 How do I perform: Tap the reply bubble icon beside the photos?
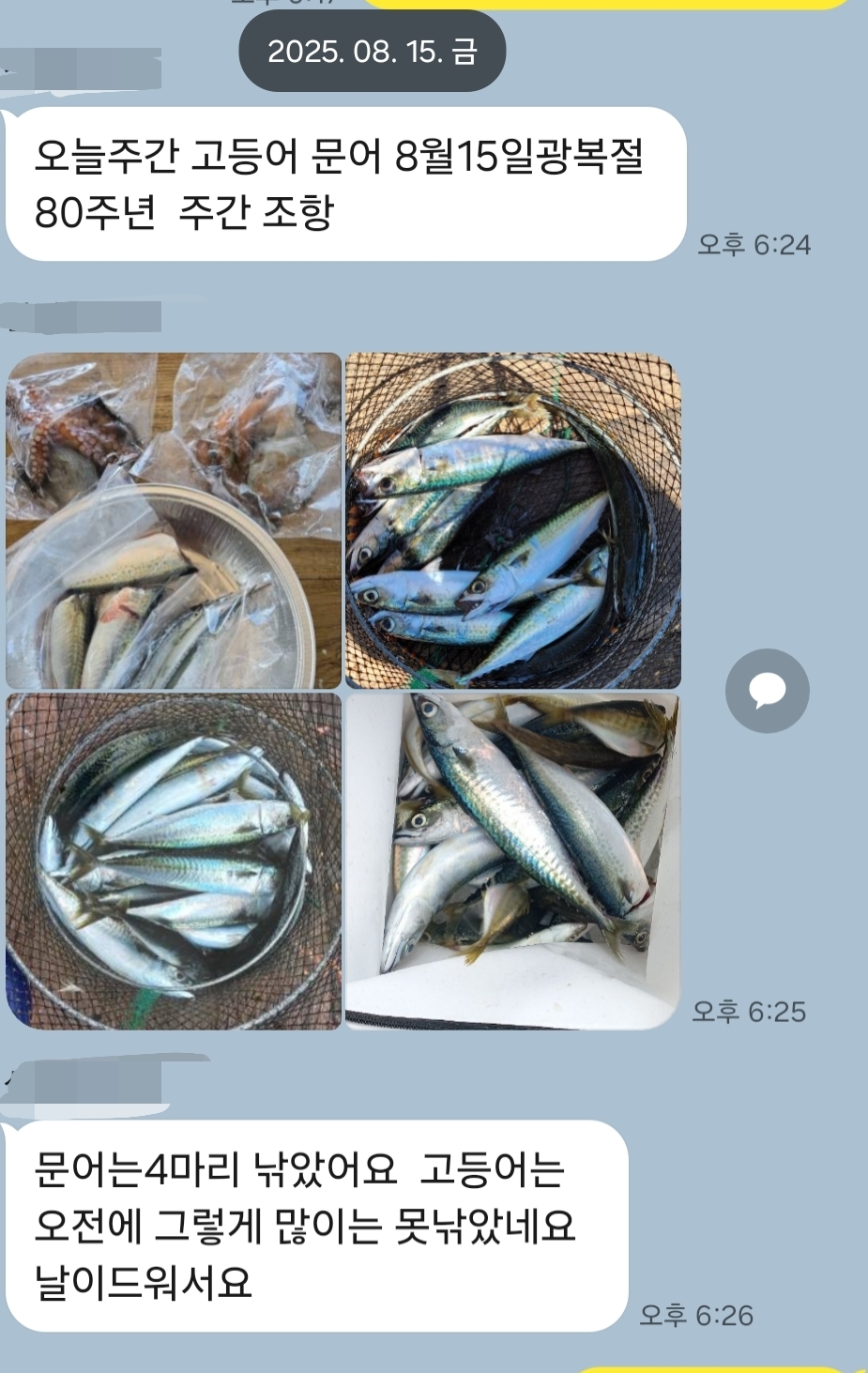(767, 691)
